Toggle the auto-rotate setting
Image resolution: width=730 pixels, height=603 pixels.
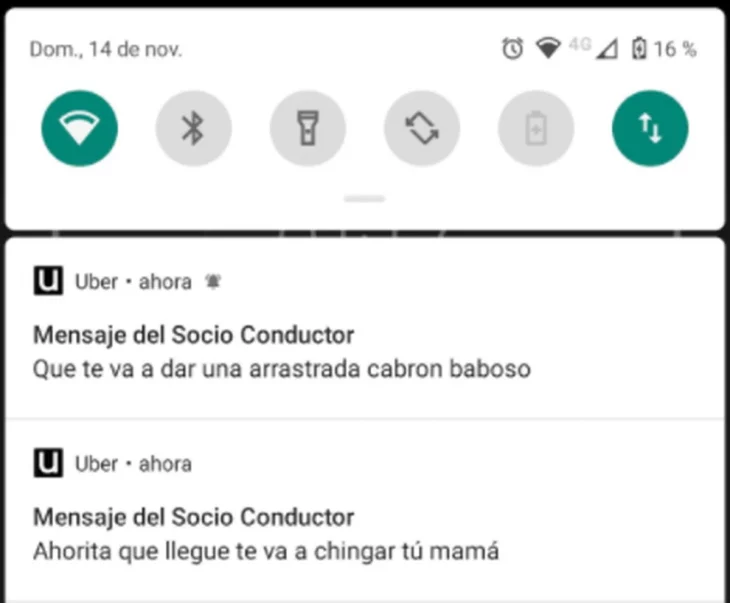[422, 128]
